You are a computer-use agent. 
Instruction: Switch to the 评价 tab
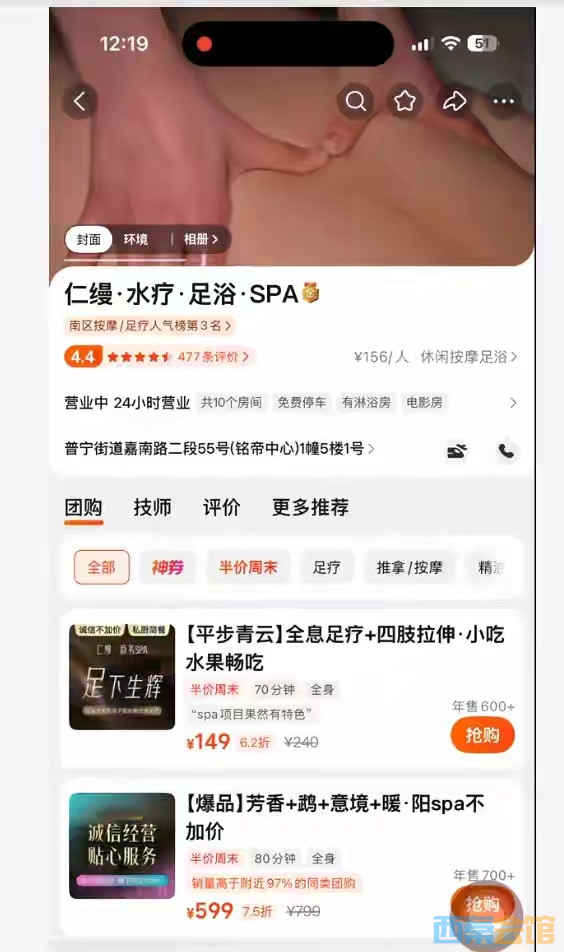(221, 507)
